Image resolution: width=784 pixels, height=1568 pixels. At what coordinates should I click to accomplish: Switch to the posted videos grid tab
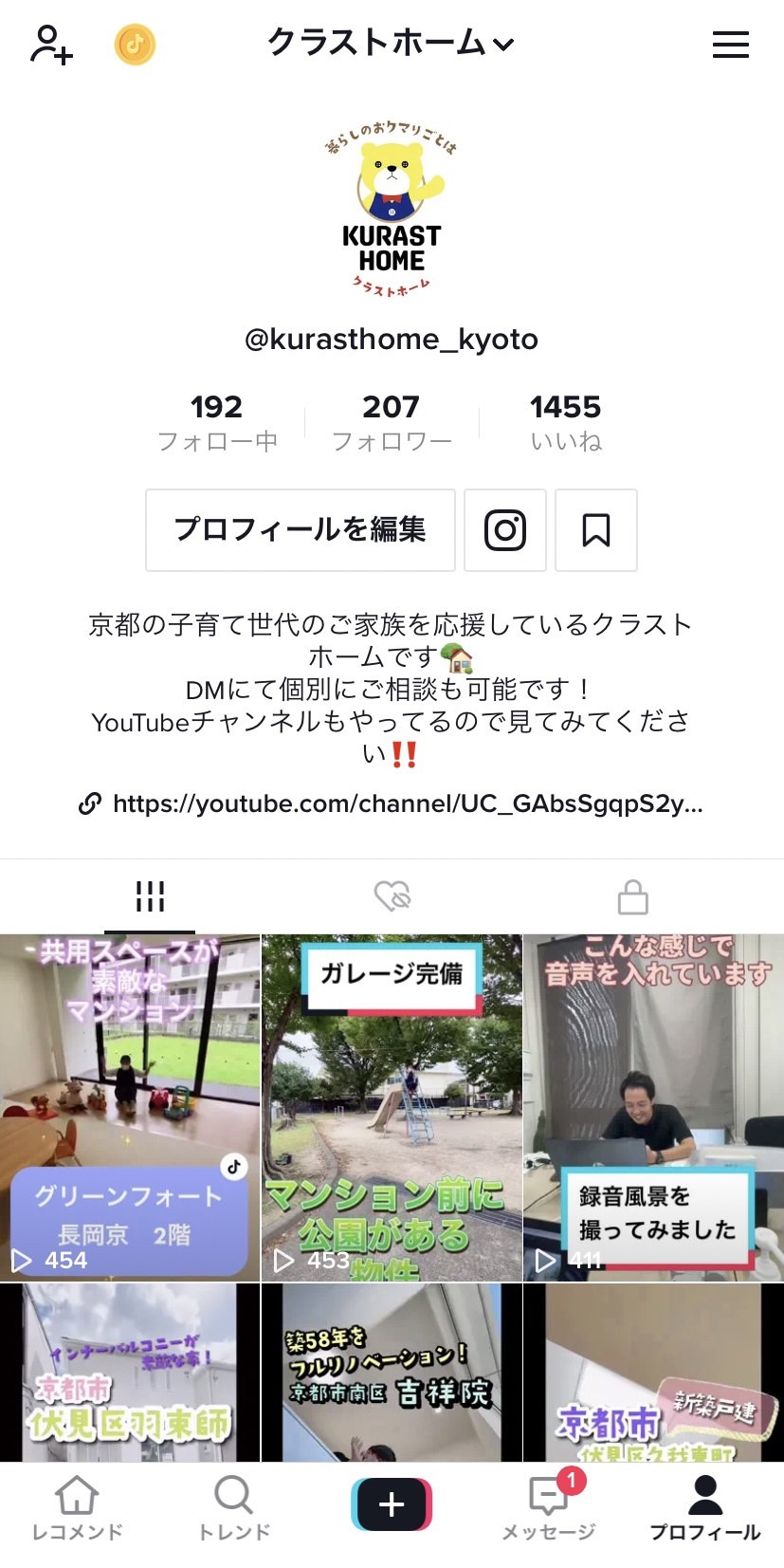pyautogui.click(x=150, y=896)
